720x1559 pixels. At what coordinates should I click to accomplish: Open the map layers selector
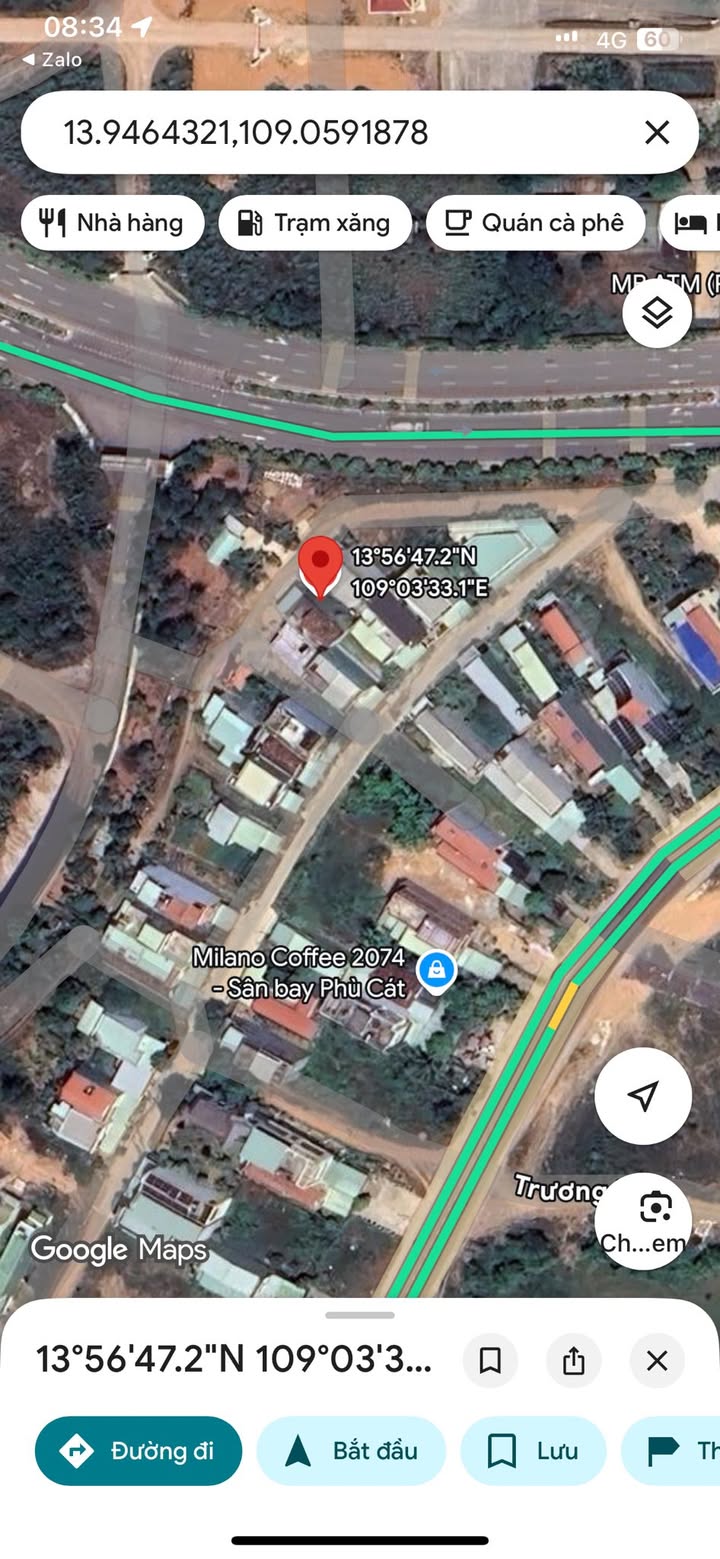tap(657, 313)
